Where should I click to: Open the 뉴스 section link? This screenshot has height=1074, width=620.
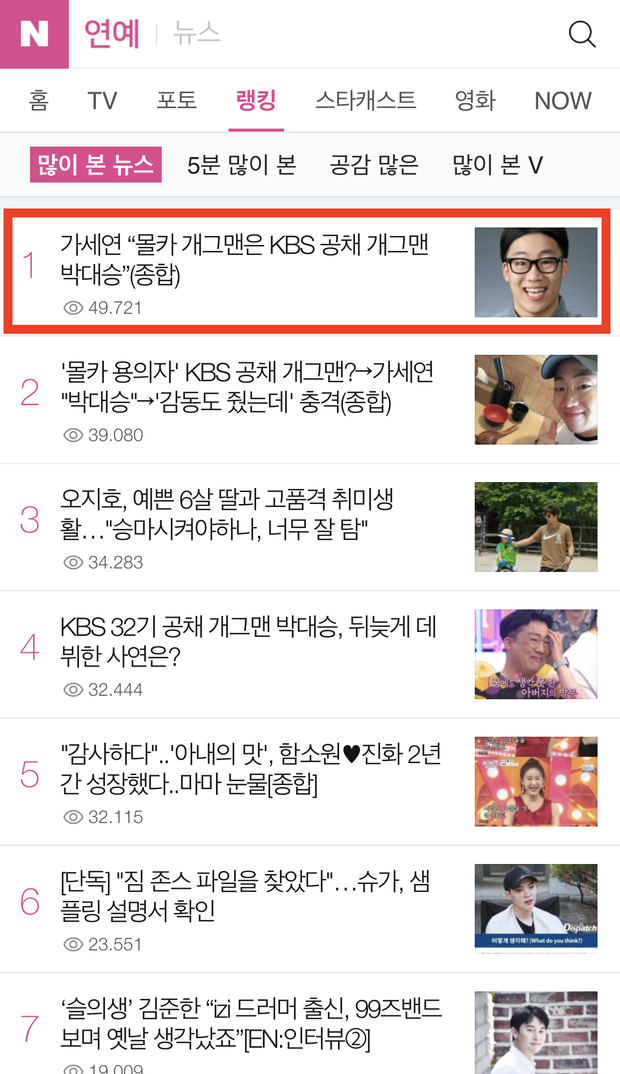pyautogui.click(x=196, y=34)
